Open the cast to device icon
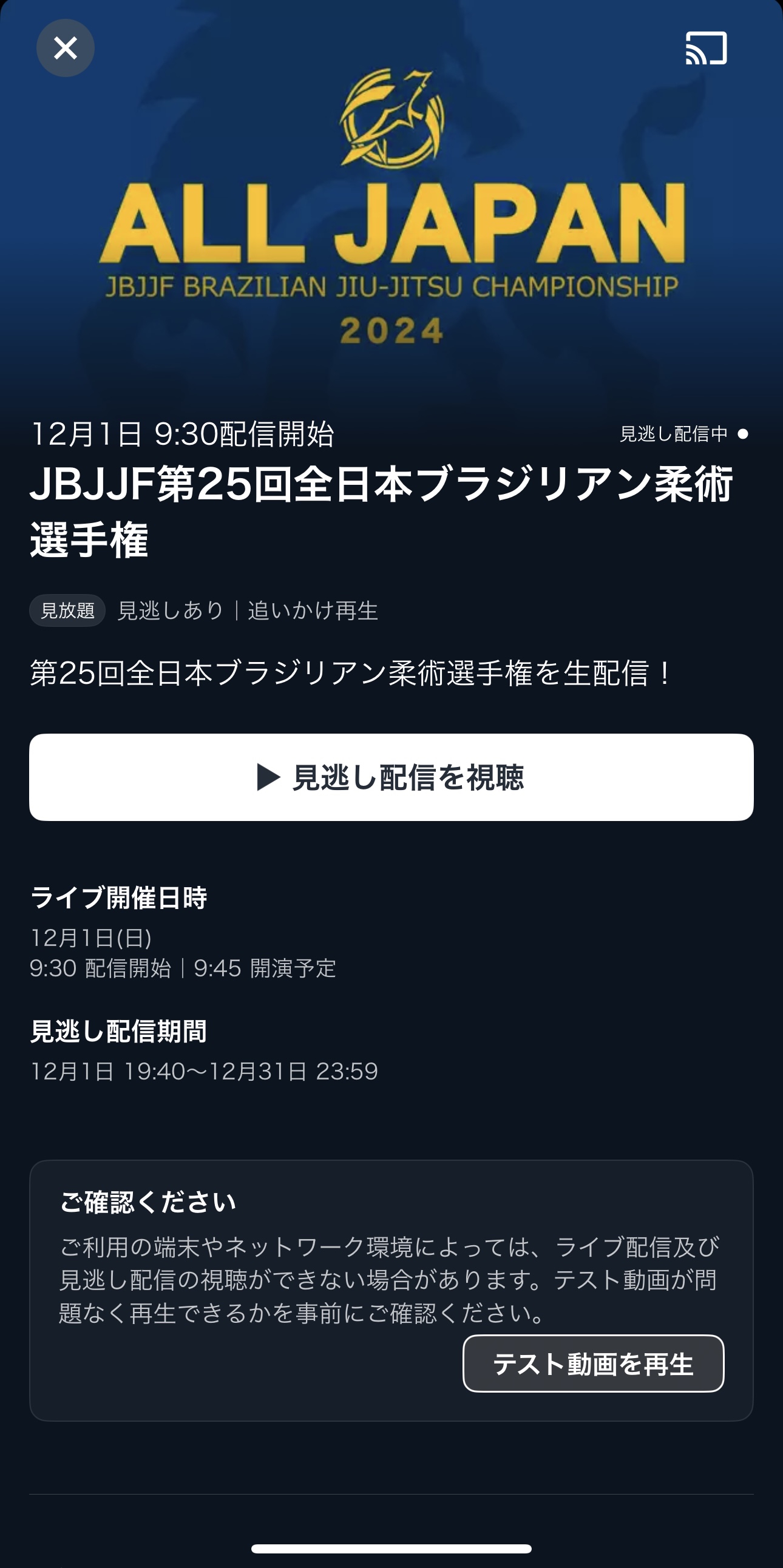Viewport: 783px width, 1568px height. 707,48
